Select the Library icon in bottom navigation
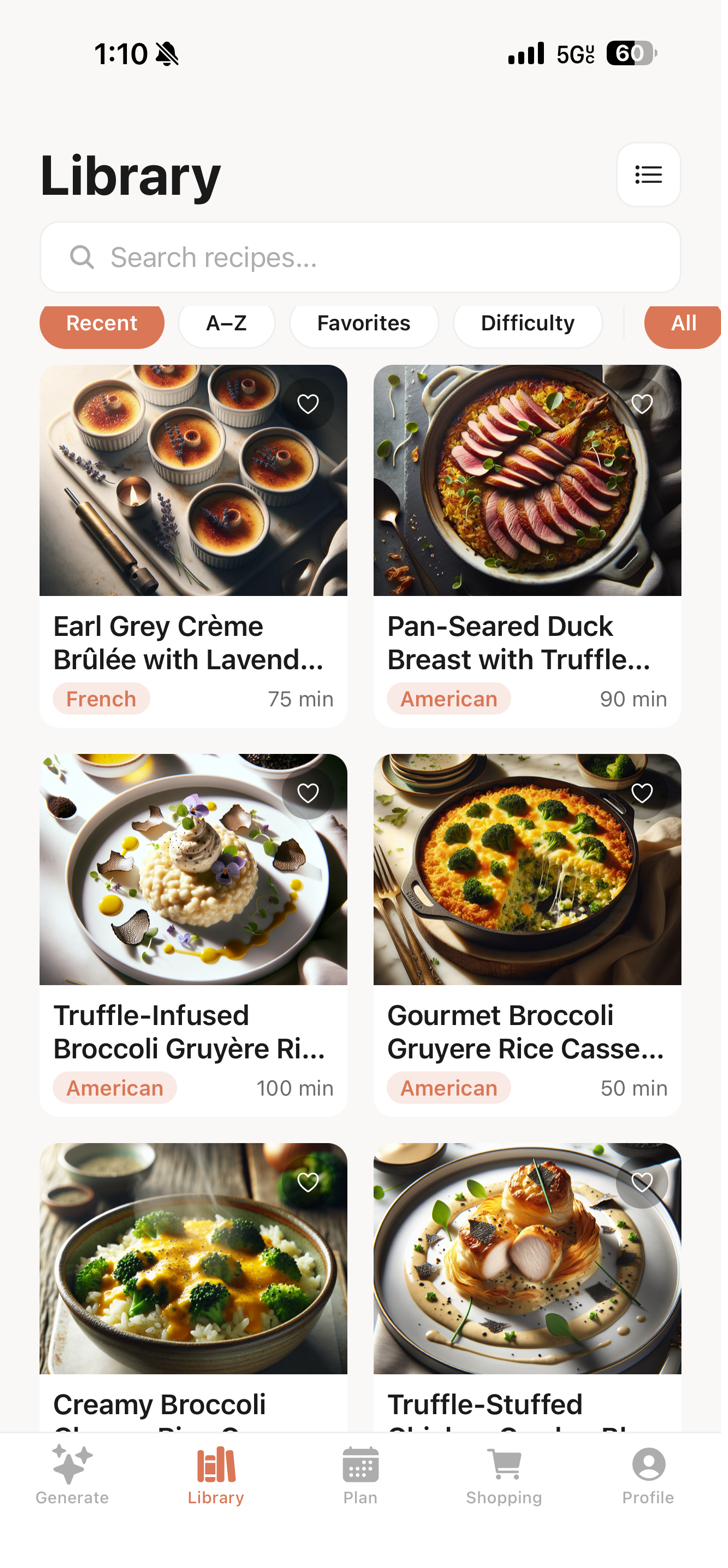Screen dimensions: 728x1568 [214, 1465]
